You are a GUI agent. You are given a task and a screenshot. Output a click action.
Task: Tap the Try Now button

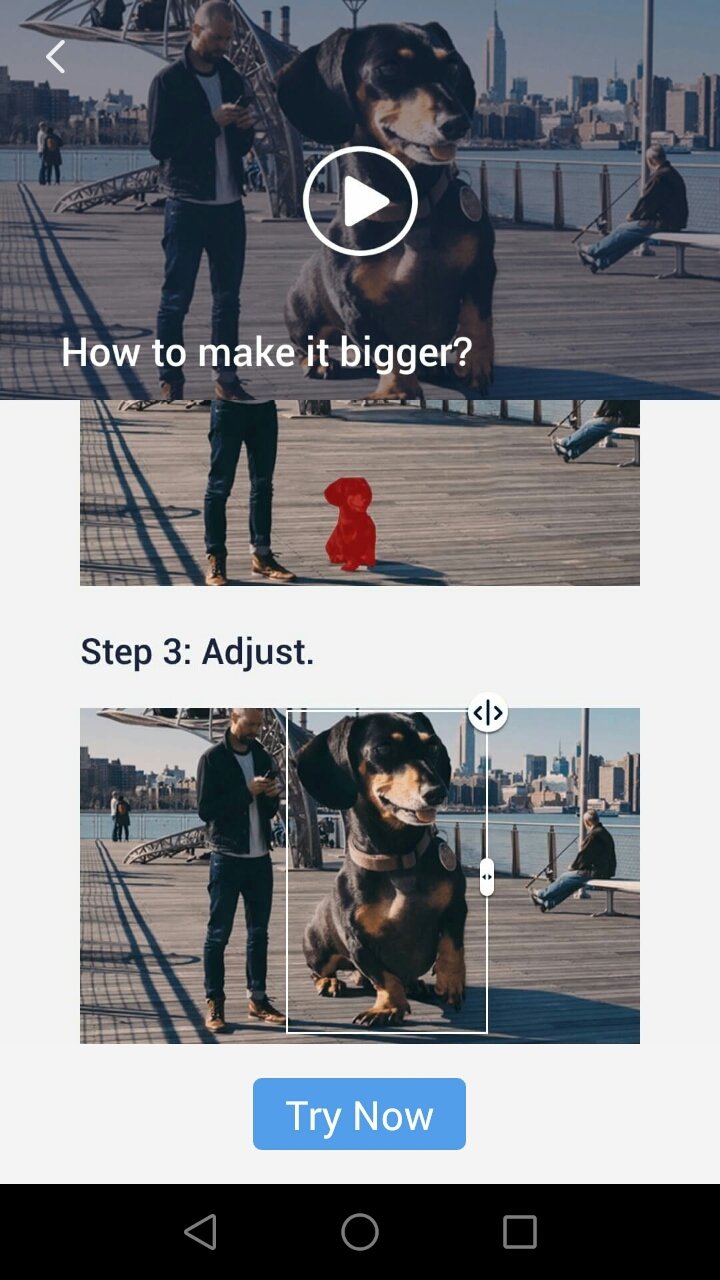(x=359, y=1114)
